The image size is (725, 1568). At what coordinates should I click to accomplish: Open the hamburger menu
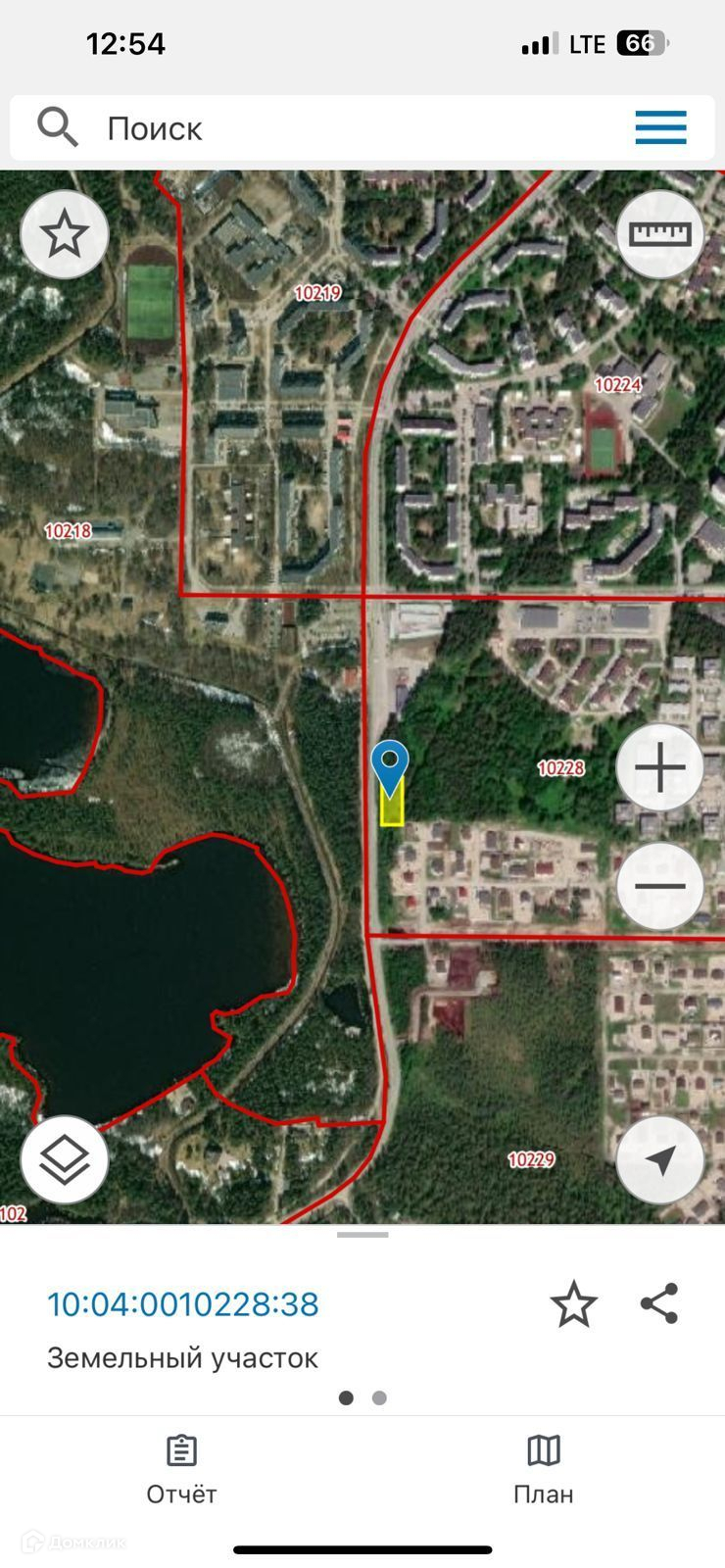[x=660, y=128]
